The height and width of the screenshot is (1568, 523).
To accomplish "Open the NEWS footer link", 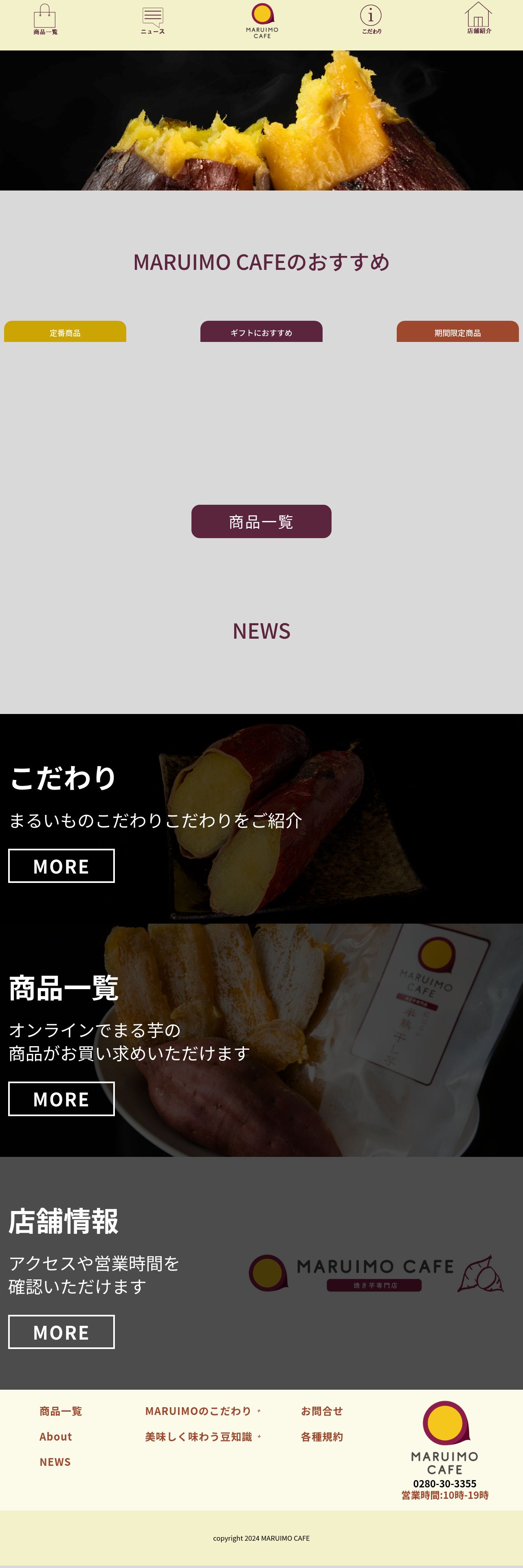I will [55, 1461].
